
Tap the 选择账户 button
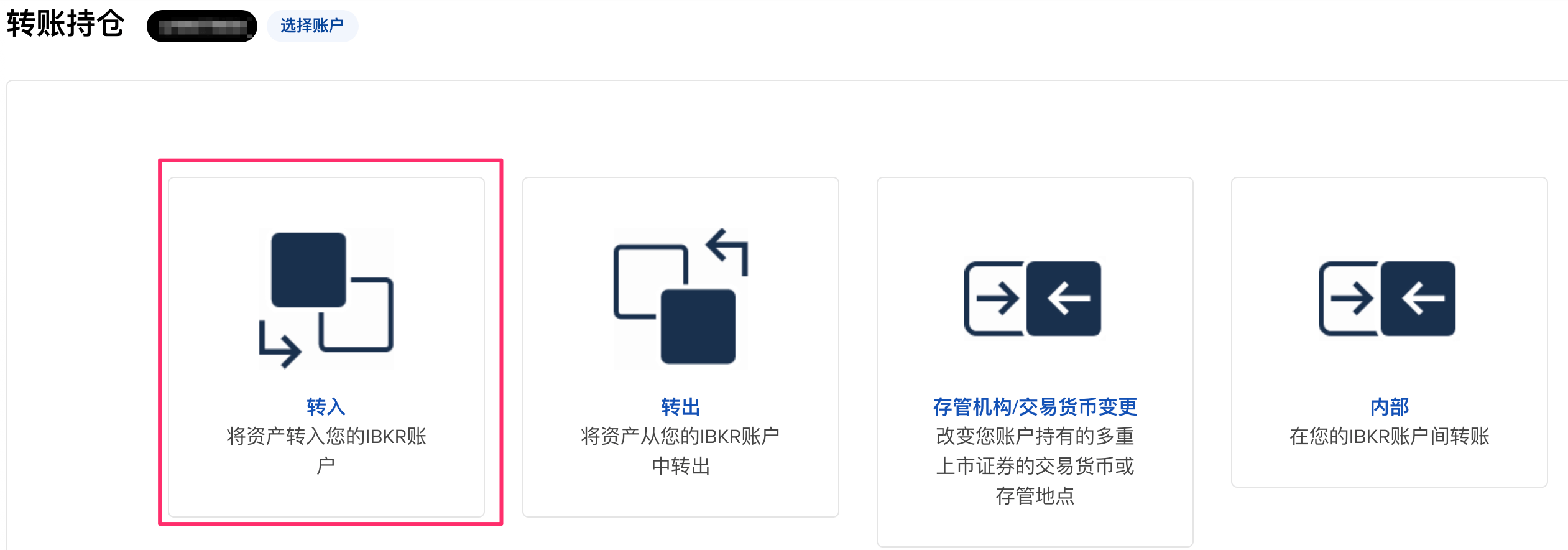[312, 26]
